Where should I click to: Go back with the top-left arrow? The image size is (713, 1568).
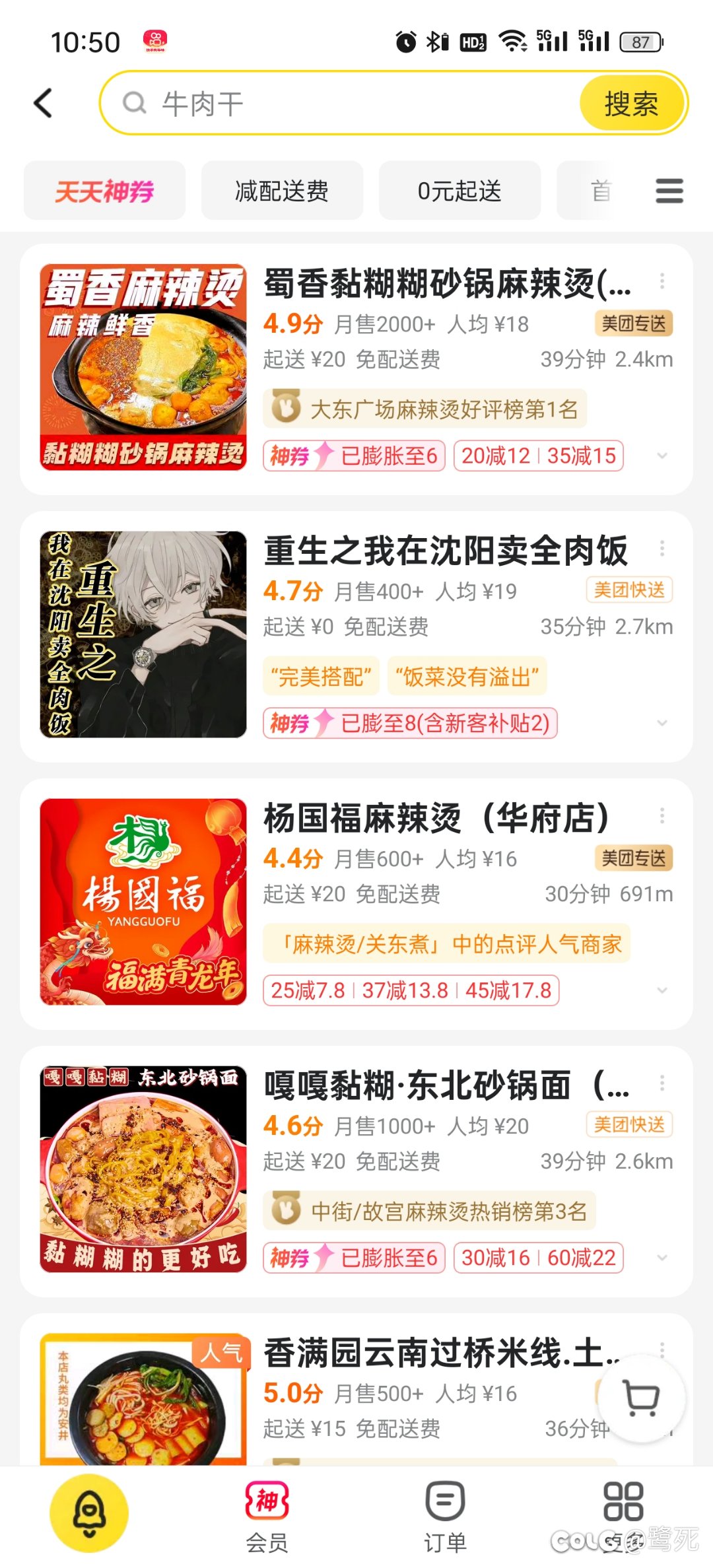coord(44,104)
